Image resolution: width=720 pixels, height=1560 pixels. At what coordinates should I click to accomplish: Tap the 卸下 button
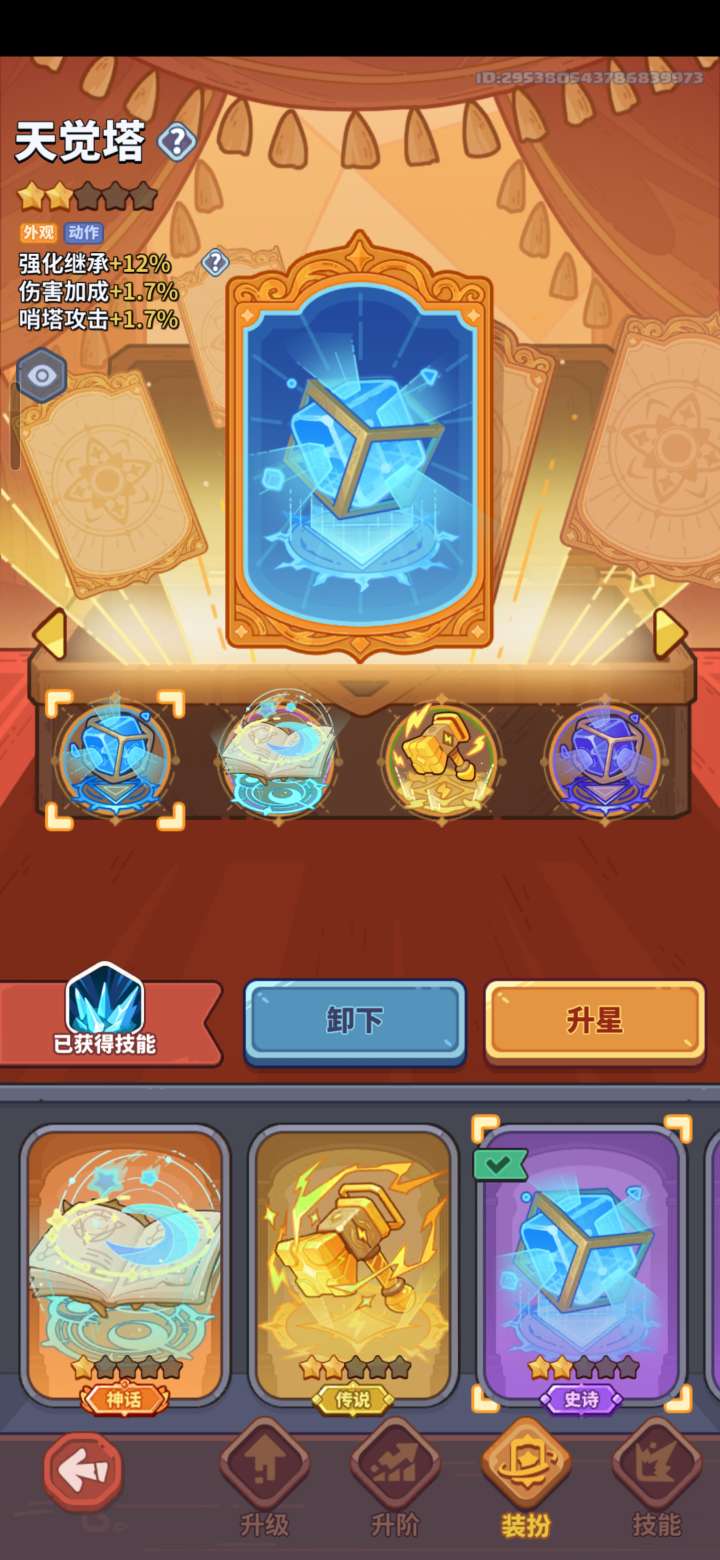point(355,1021)
